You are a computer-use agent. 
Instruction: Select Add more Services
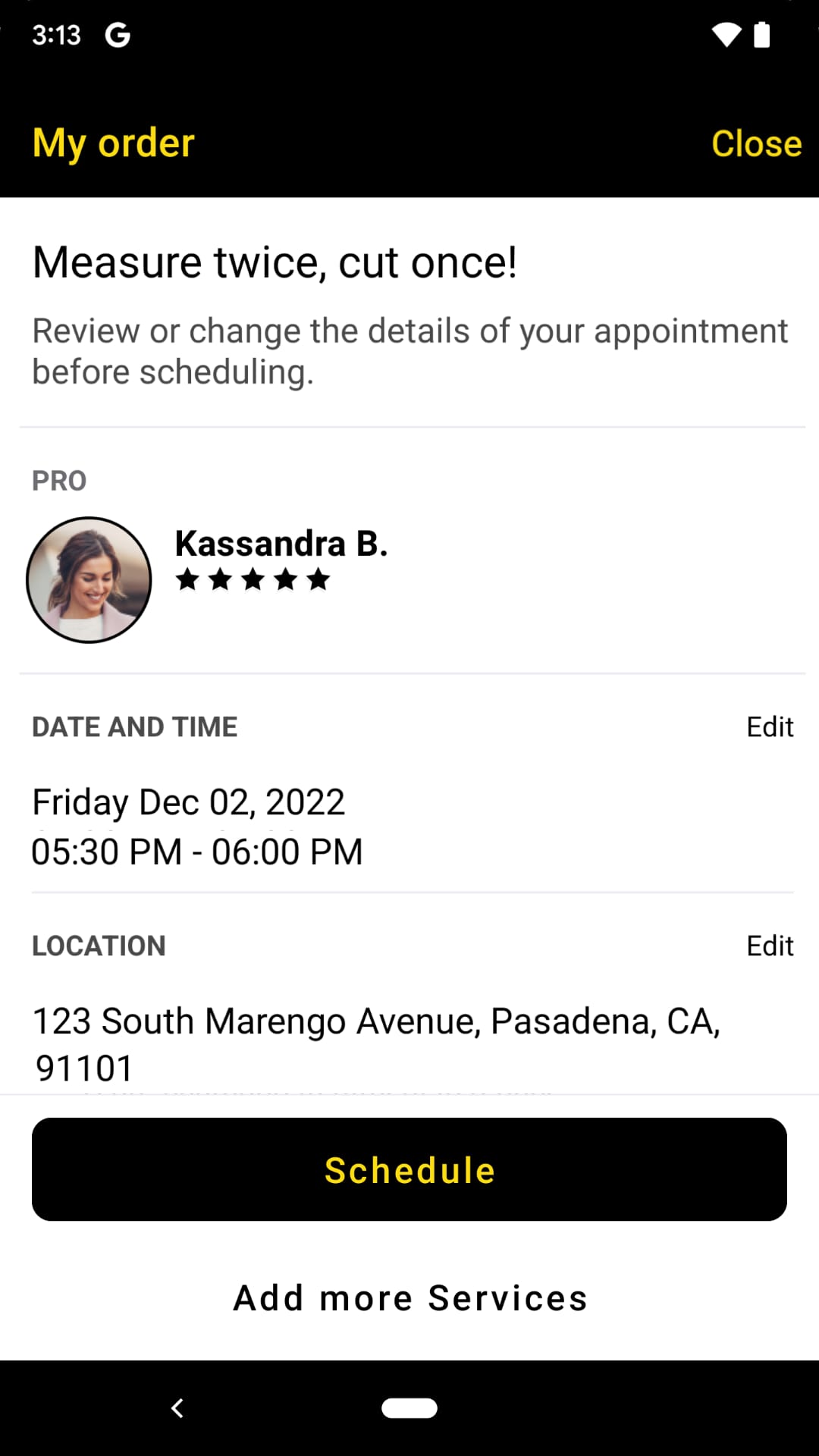tap(409, 1297)
